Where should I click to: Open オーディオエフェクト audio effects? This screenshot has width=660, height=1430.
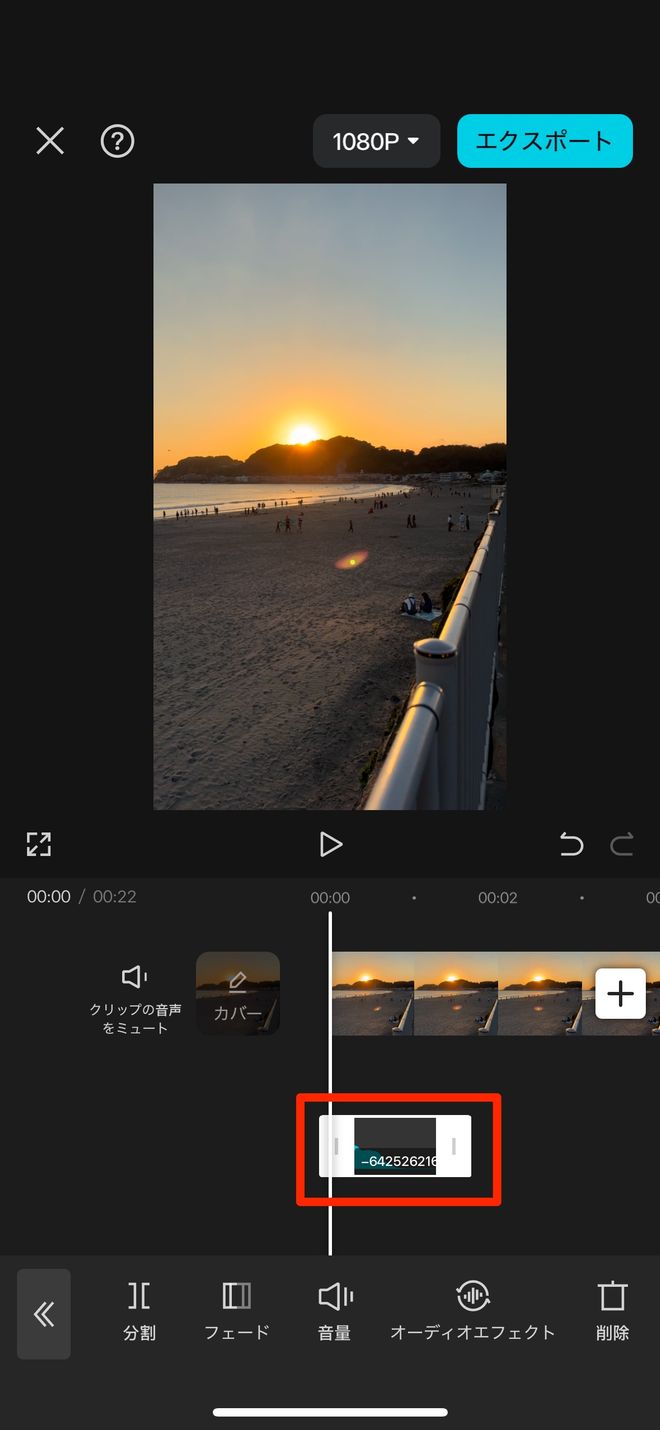tap(472, 1311)
